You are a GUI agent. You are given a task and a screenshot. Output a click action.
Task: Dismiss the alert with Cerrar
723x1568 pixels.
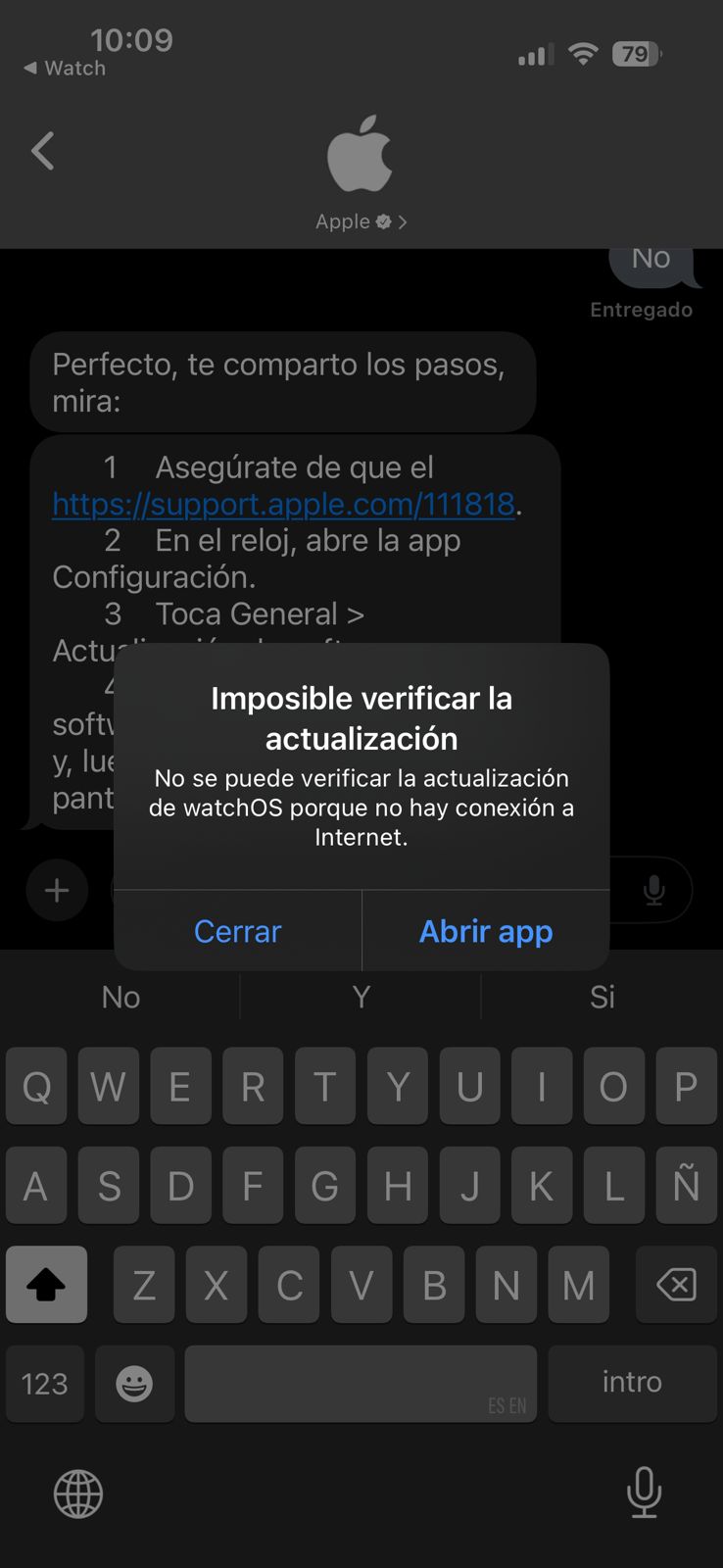tap(238, 931)
